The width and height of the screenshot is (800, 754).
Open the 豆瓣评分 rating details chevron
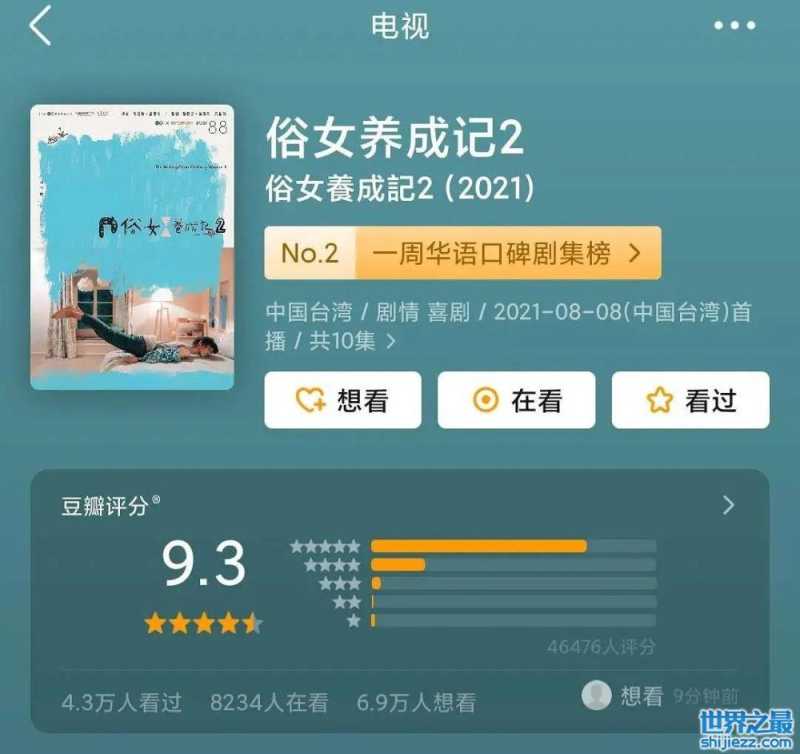coord(729,505)
